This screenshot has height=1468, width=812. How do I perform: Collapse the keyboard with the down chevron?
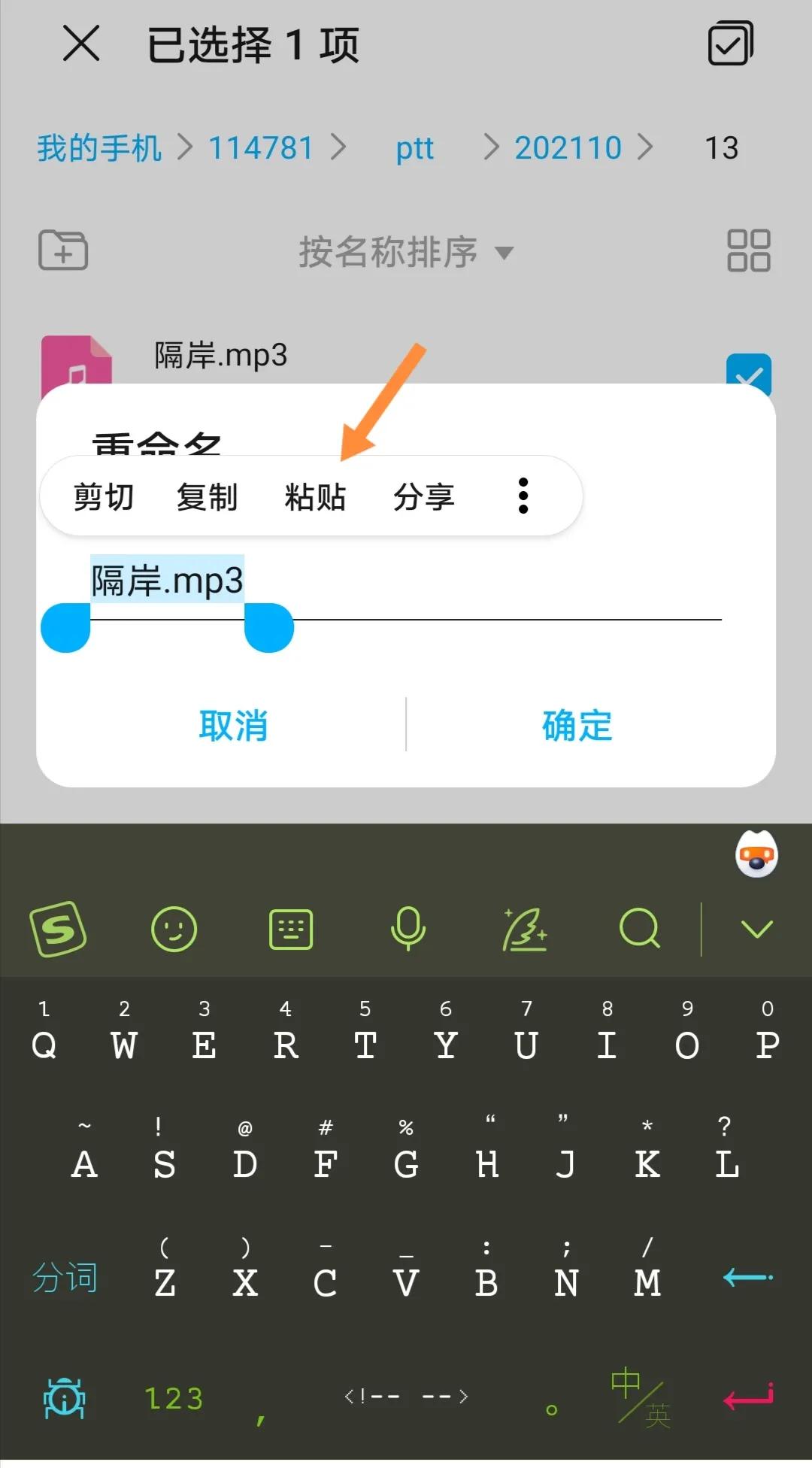pyautogui.click(x=756, y=931)
